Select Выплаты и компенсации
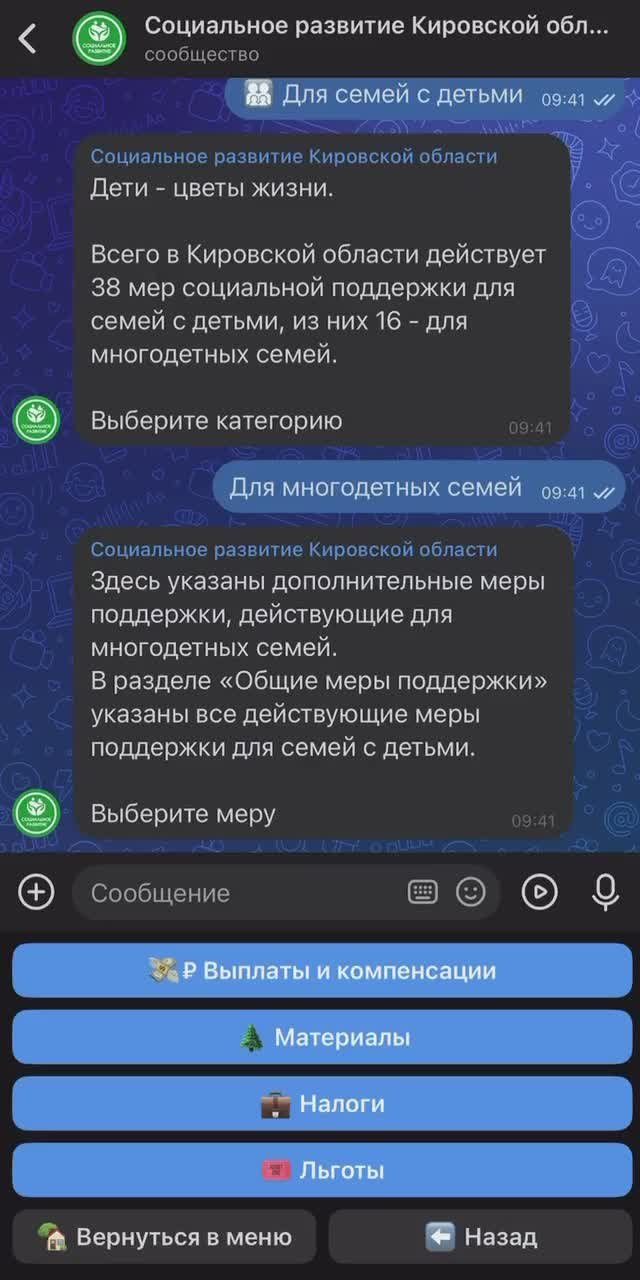This screenshot has height=1280, width=640. point(322,970)
